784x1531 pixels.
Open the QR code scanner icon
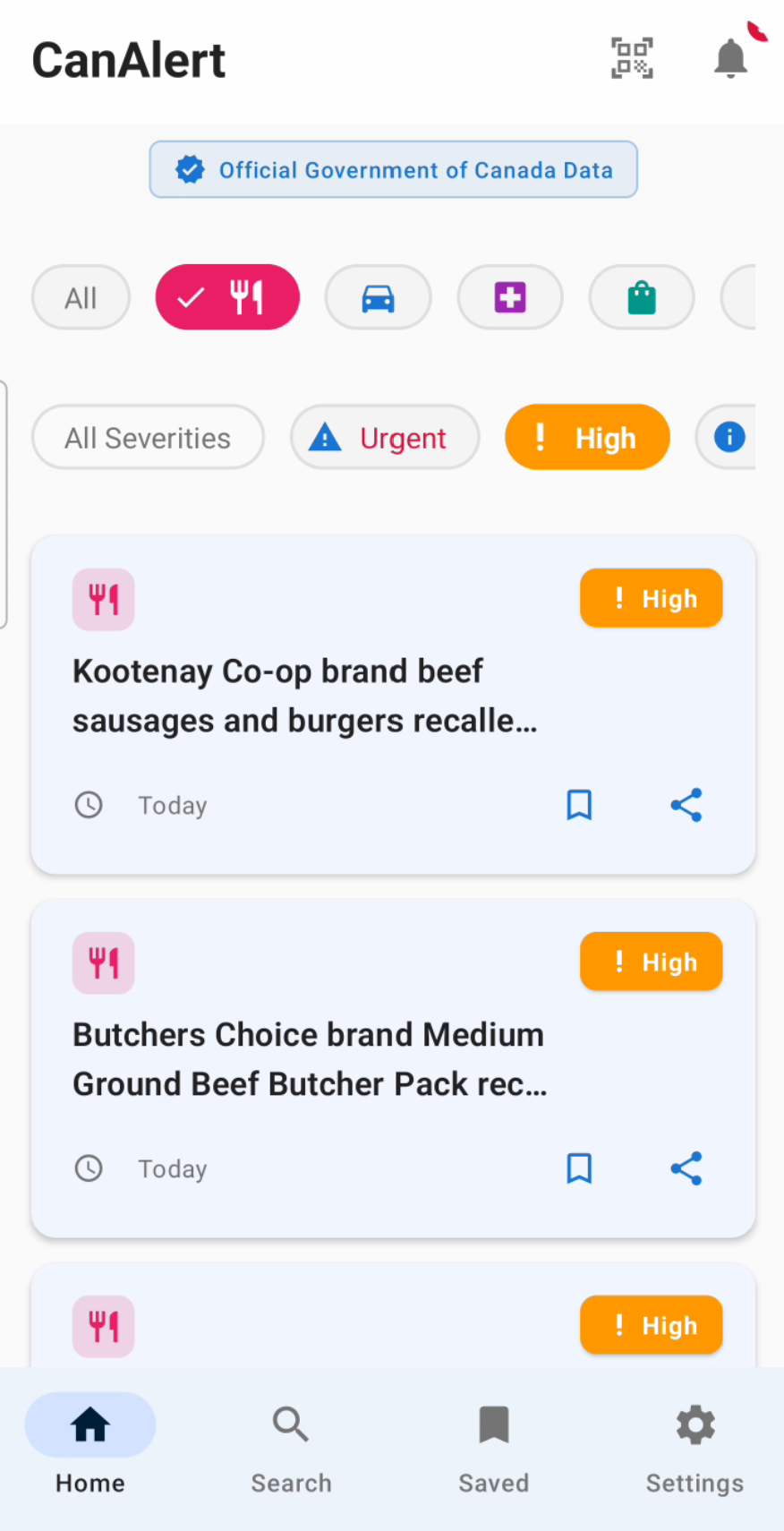click(x=631, y=58)
